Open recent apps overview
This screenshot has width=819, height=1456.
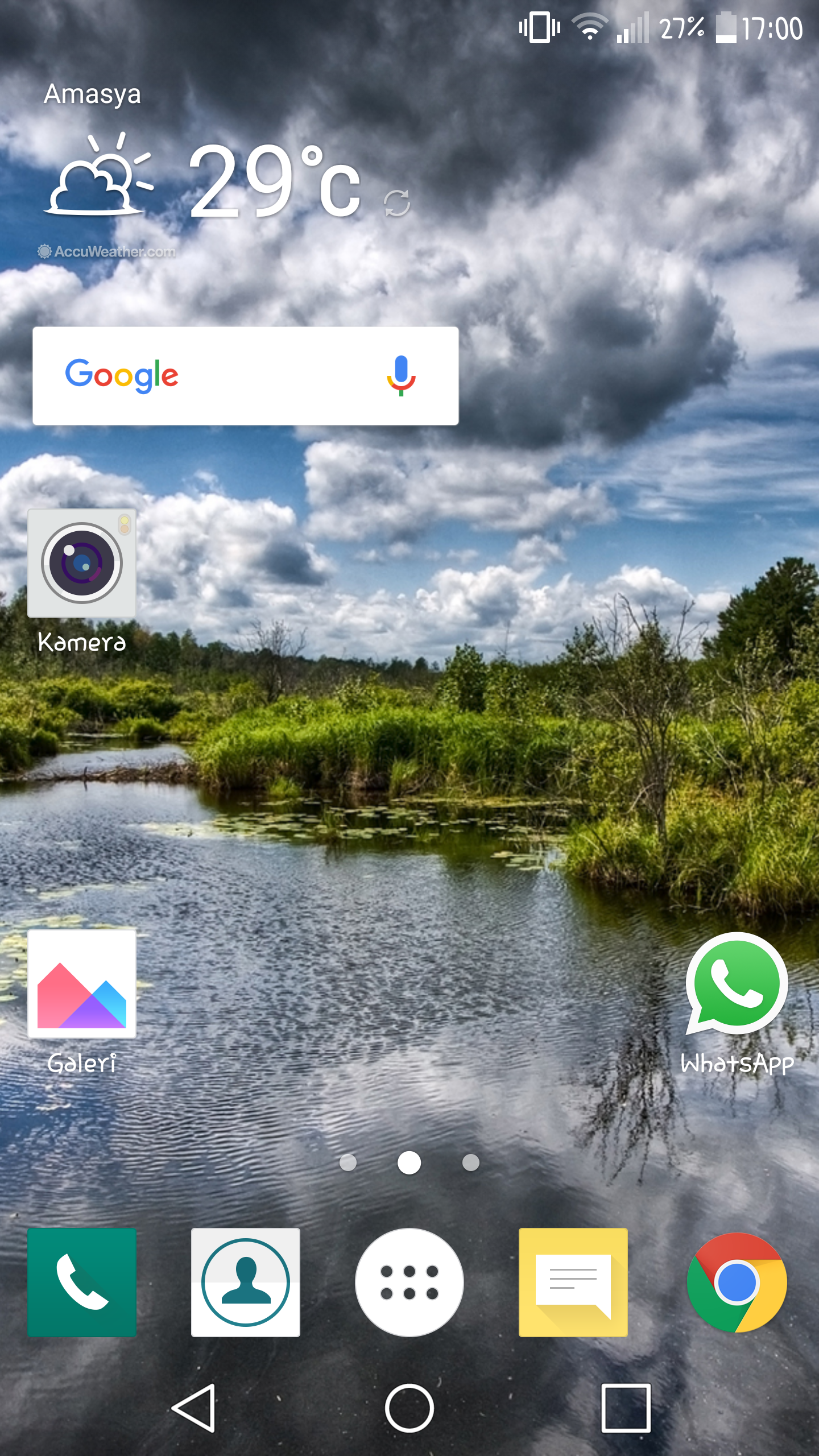[626, 1408]
